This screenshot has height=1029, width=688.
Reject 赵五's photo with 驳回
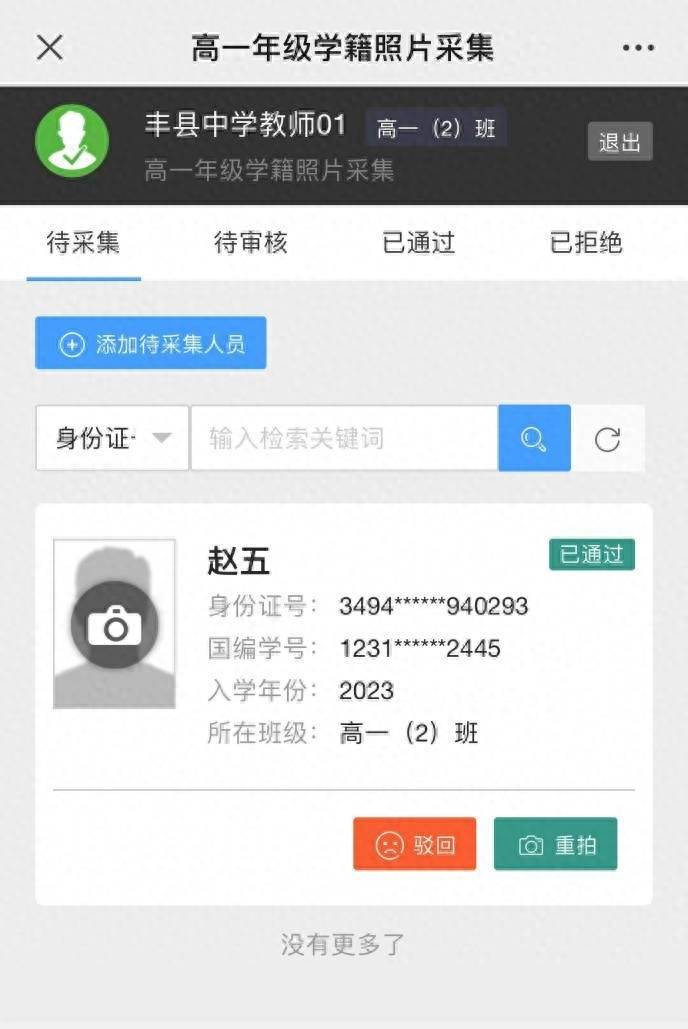click(x=414, y=844)
